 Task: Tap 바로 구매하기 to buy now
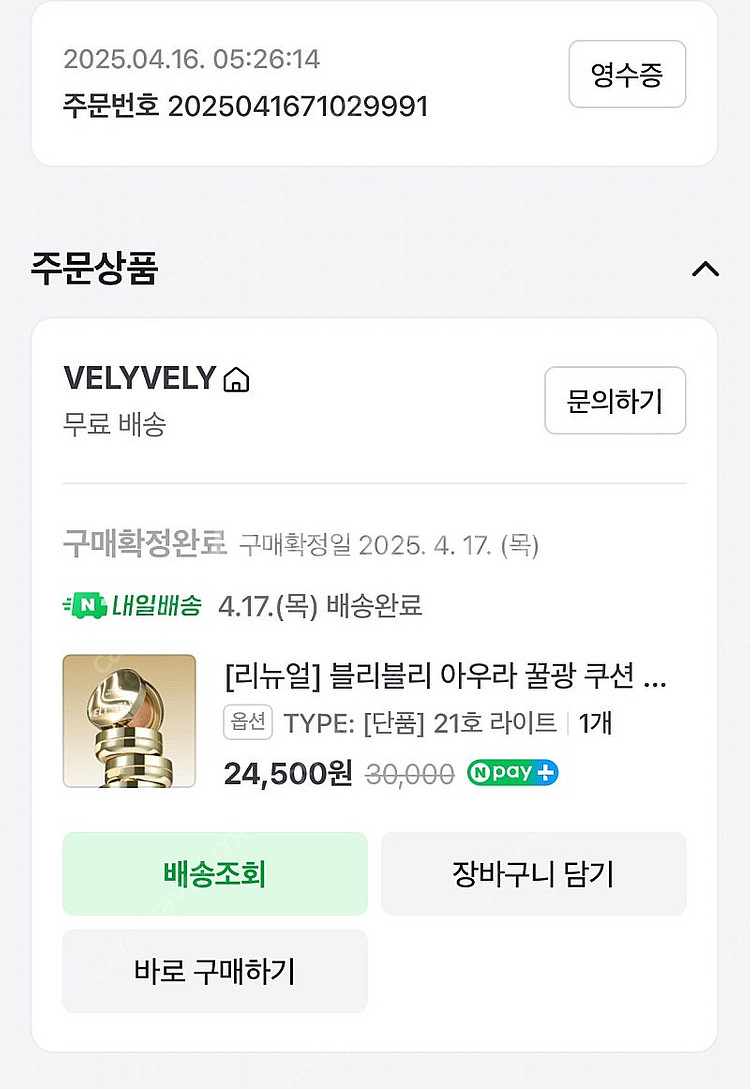215,971
